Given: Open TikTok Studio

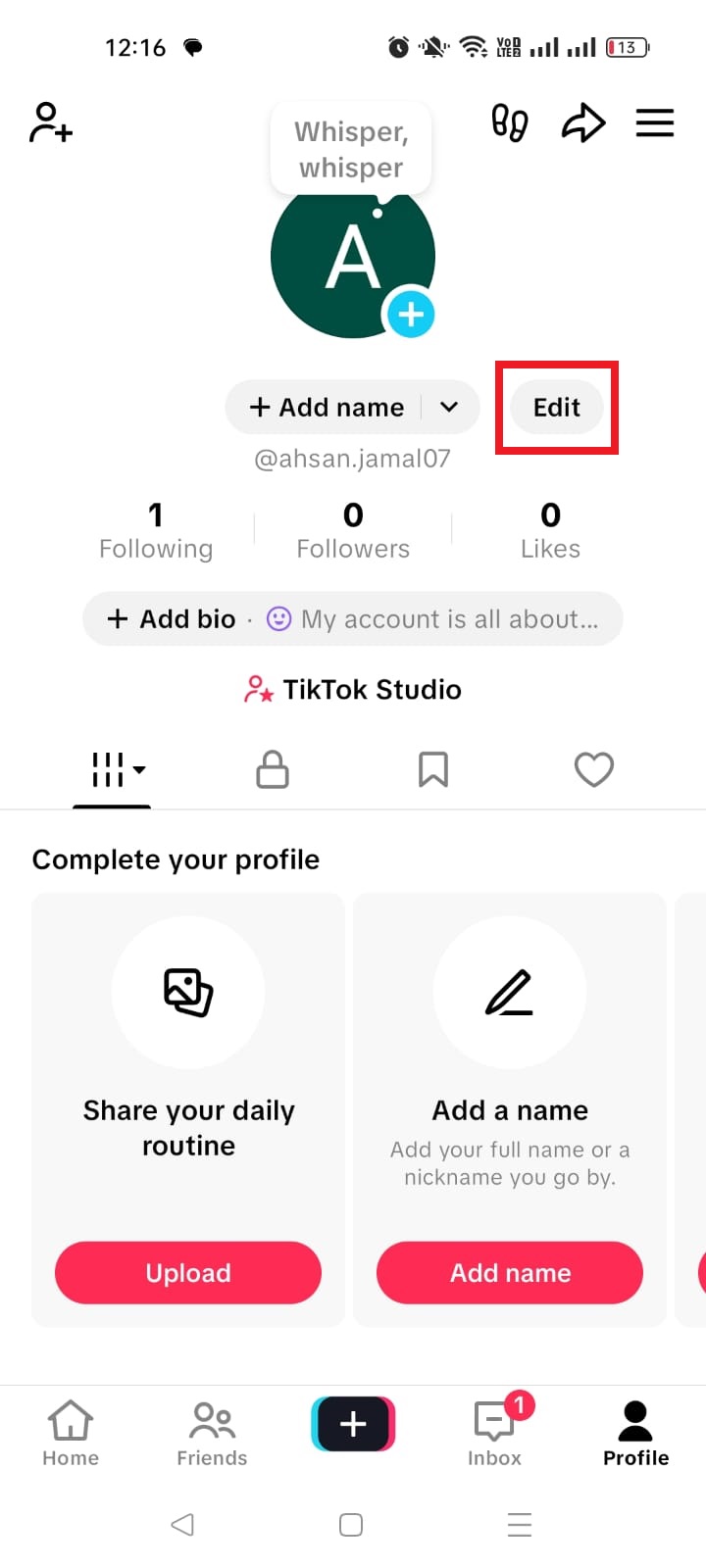Looking at the screenshot, I should click(351, 689).
